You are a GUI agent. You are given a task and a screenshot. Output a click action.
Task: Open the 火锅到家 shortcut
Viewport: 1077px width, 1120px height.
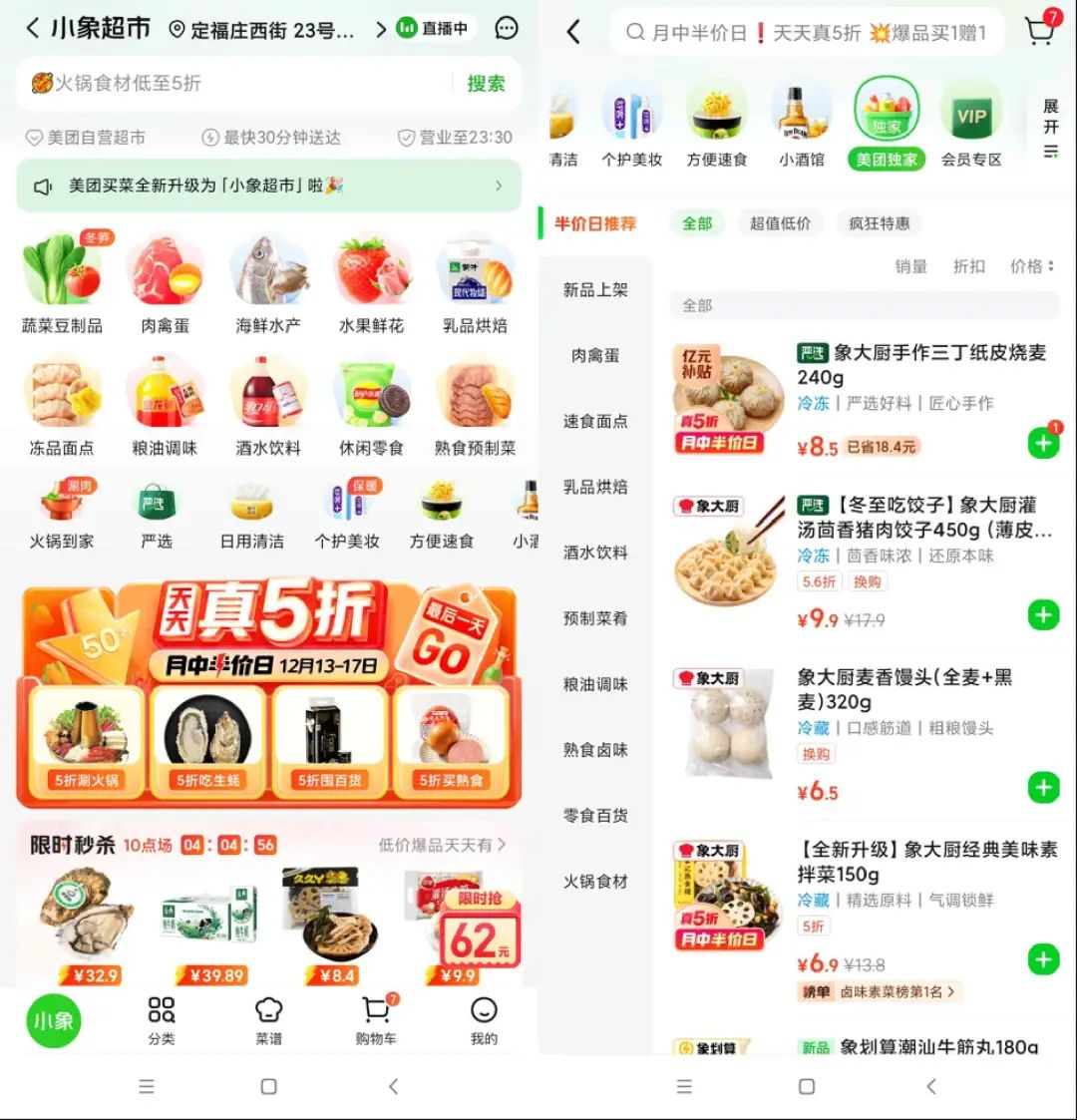click(62, 516)
